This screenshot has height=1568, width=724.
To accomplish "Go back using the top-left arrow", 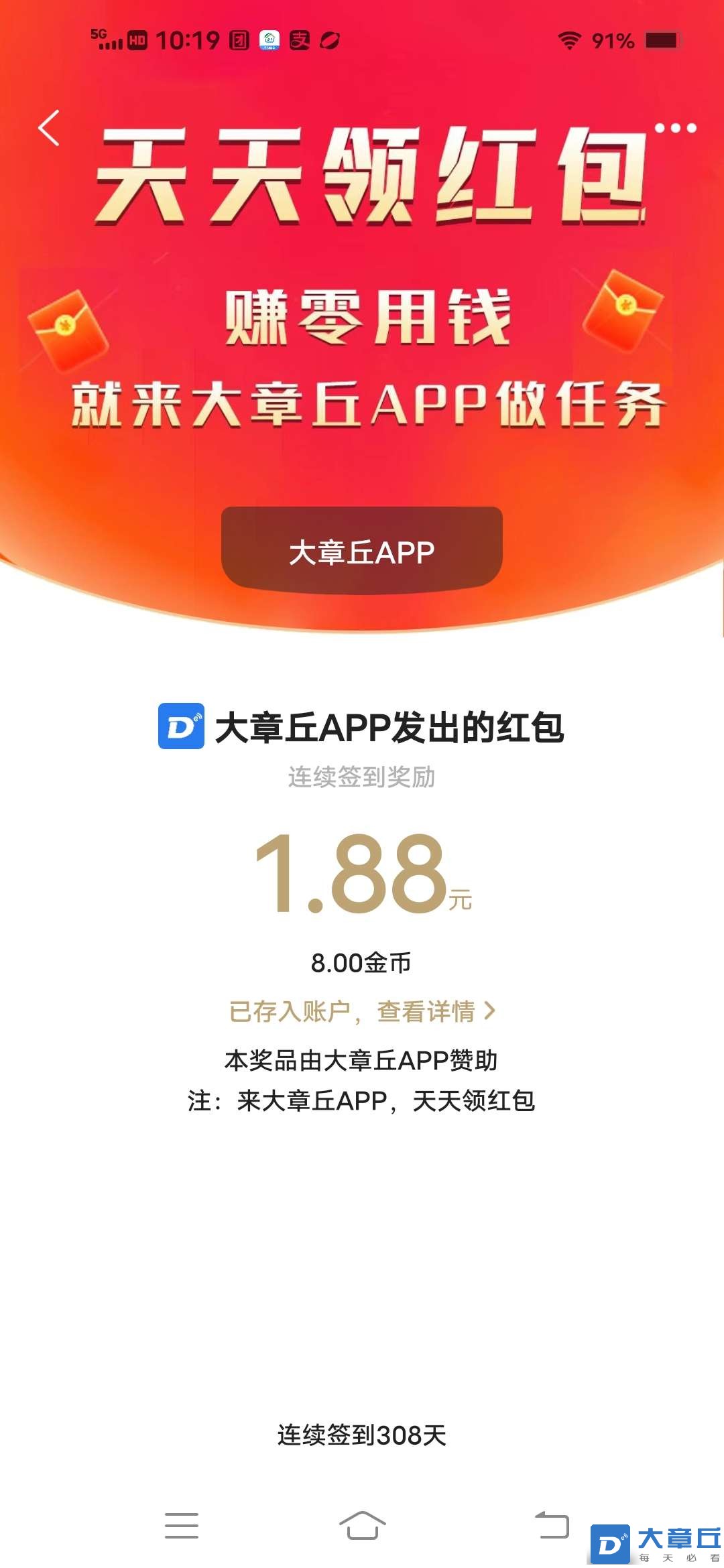I will point(49,128).
